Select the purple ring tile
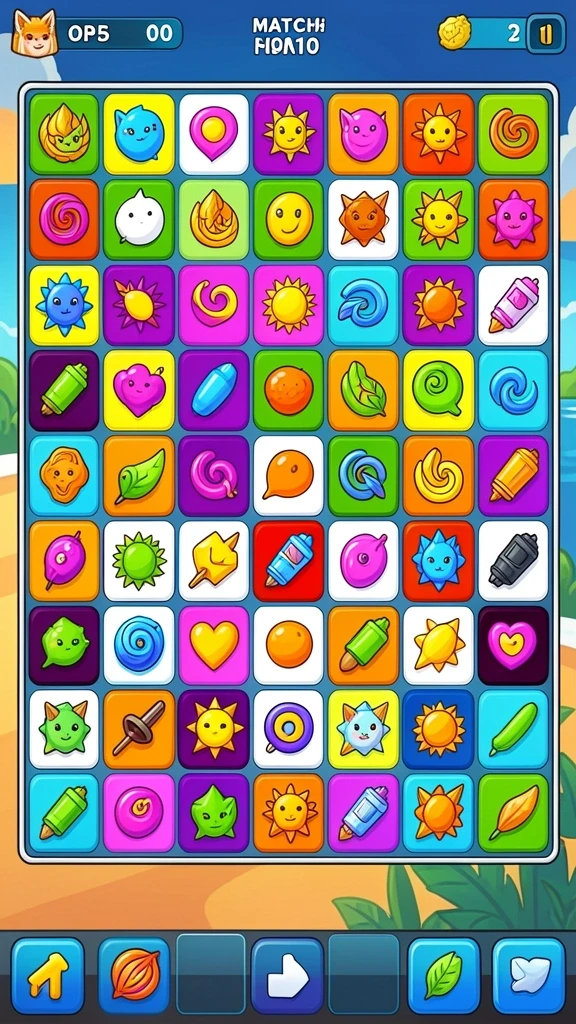This screenshot has height=1024, width=576. coord(289,728)
